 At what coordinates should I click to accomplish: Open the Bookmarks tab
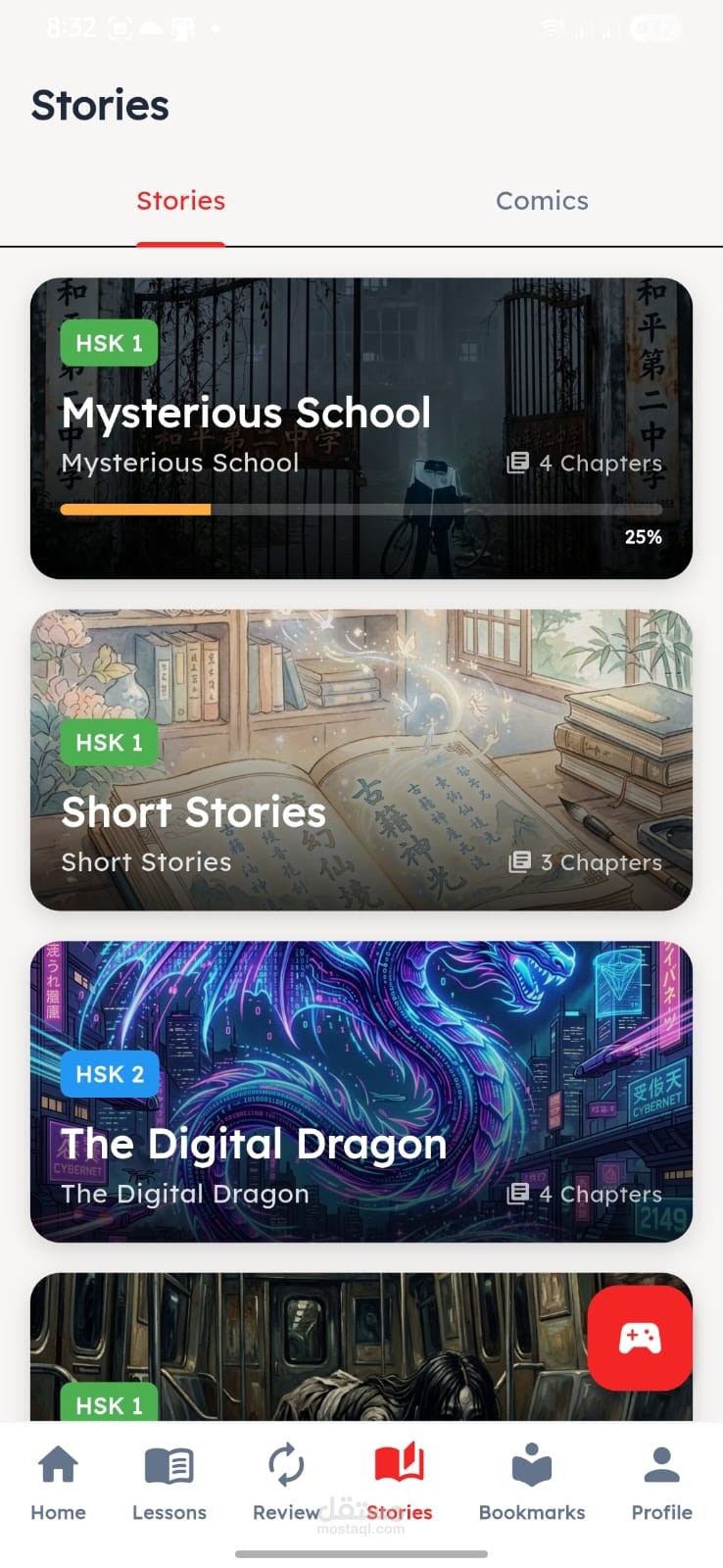coord(531,1482)
